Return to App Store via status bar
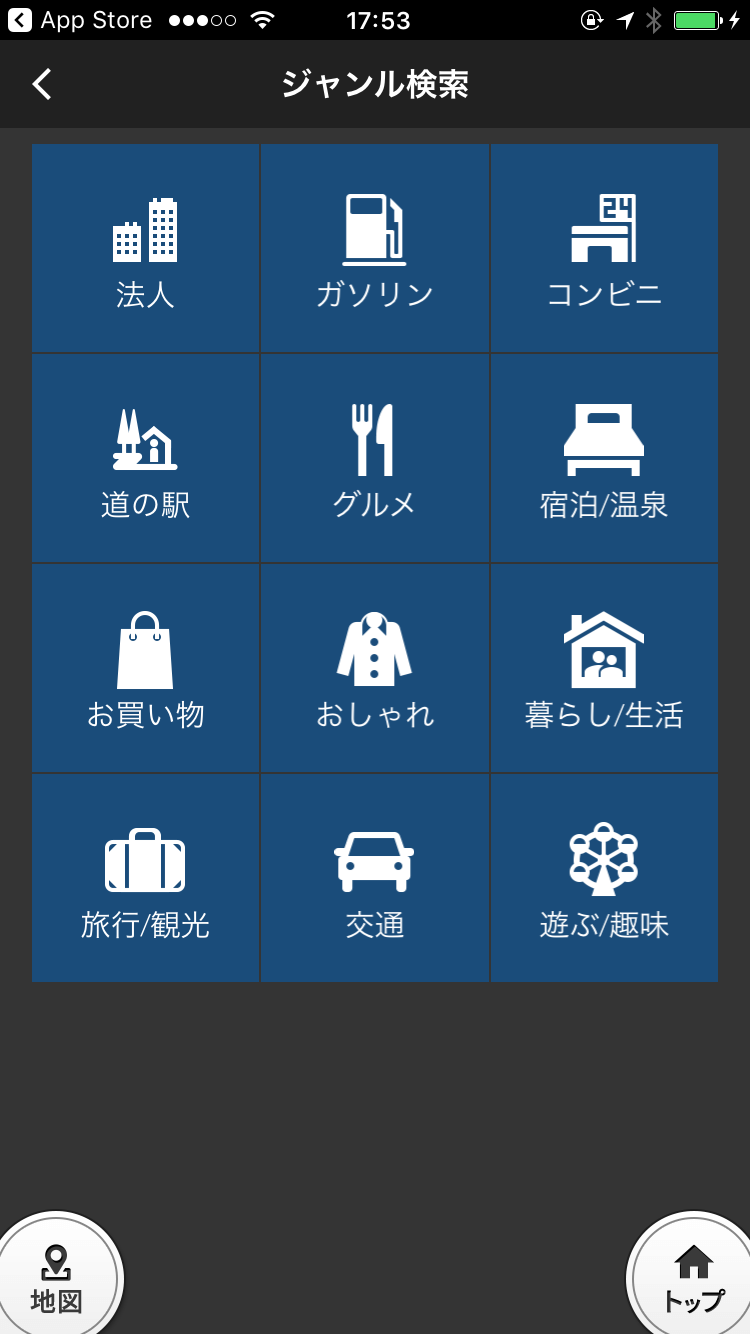 (80, 20)
